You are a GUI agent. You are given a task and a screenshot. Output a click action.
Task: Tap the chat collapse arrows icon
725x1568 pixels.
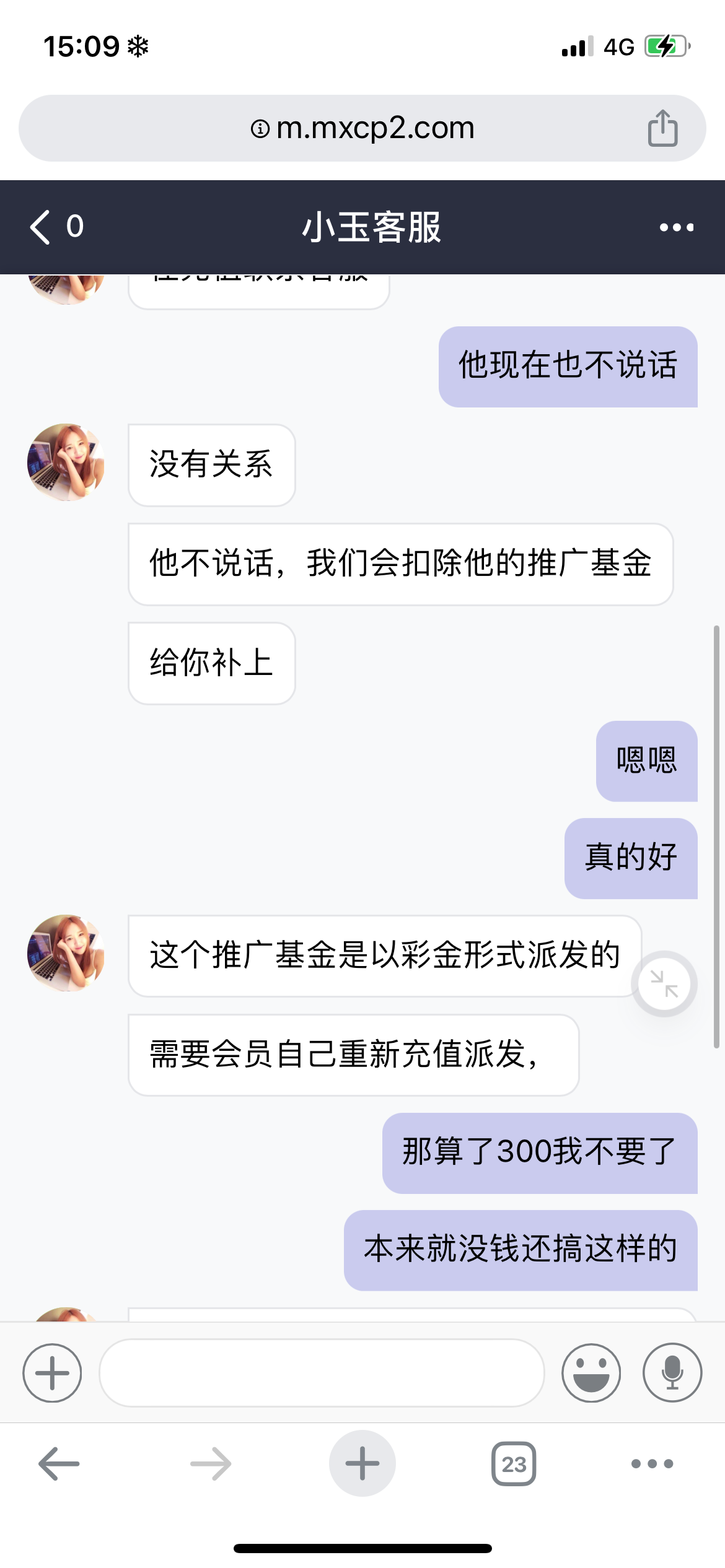(664, 984)
